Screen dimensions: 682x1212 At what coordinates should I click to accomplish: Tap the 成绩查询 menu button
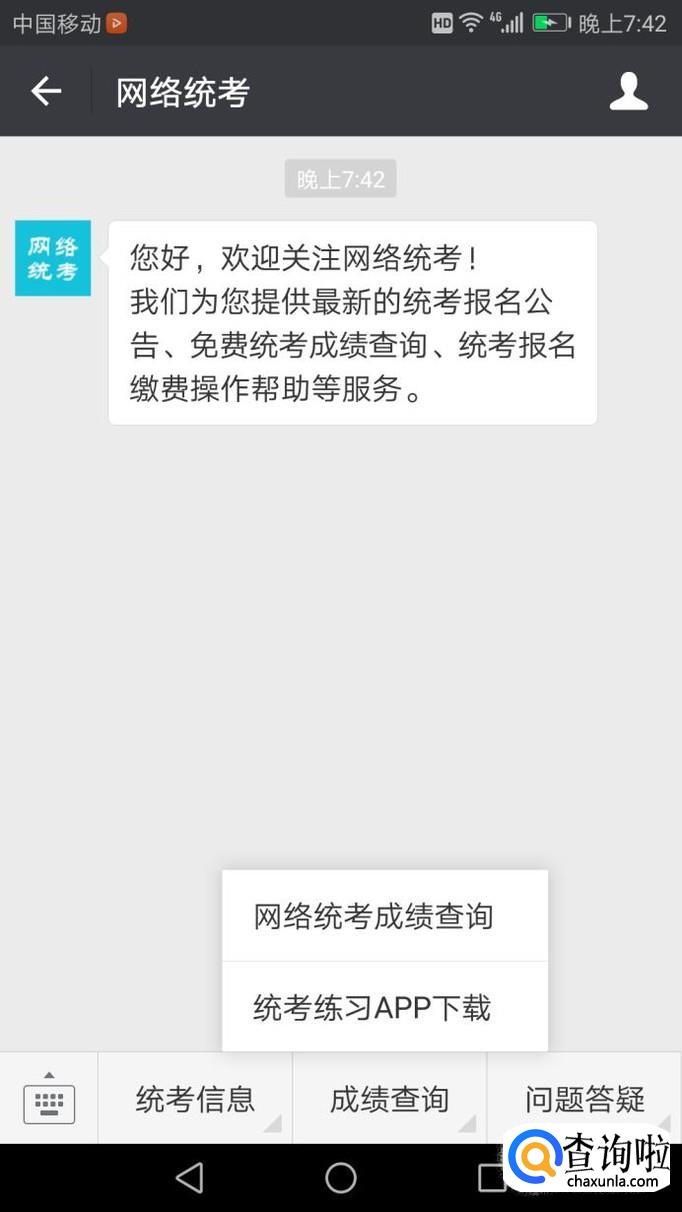point(389,1099)
